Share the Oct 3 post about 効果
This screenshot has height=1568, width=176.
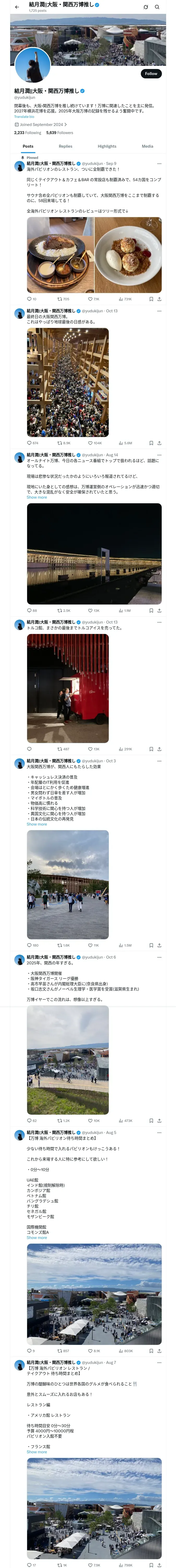(159, 945)
